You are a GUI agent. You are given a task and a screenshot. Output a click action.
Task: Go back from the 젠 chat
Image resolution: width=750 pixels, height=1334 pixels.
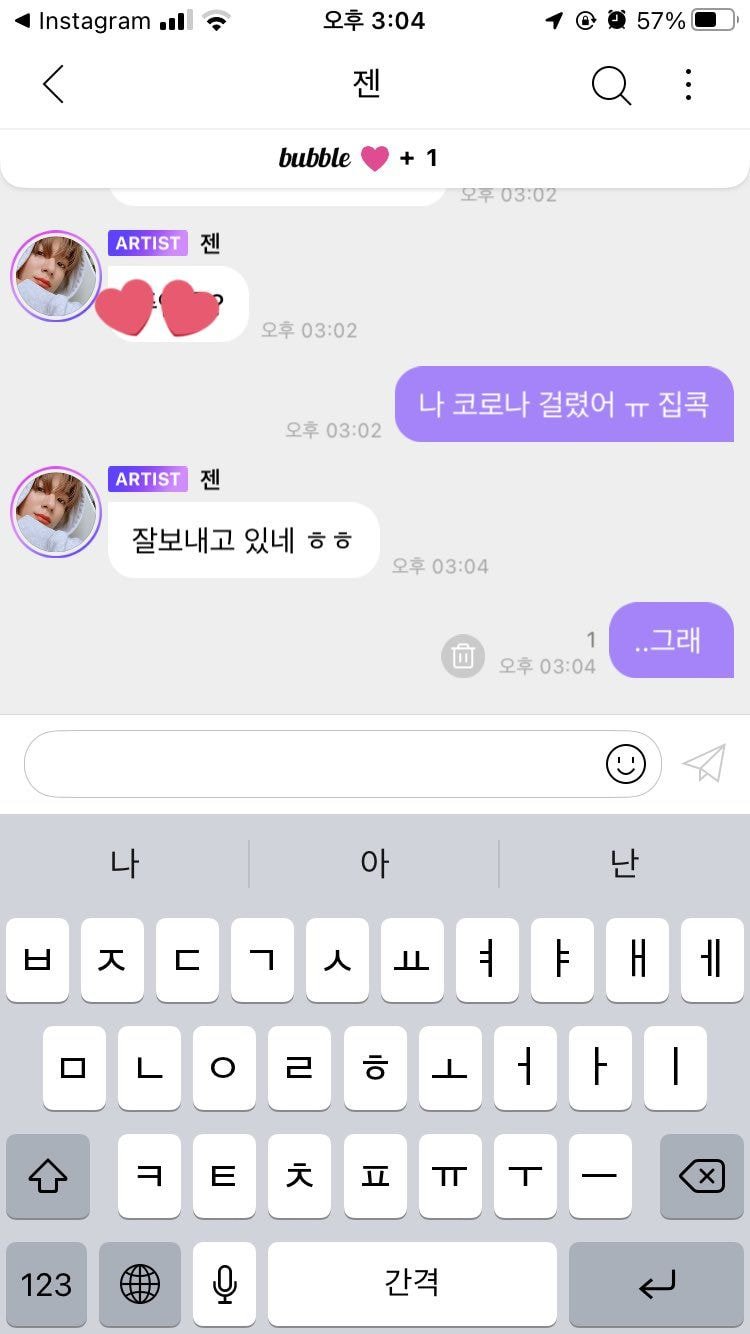coord(54,84)
